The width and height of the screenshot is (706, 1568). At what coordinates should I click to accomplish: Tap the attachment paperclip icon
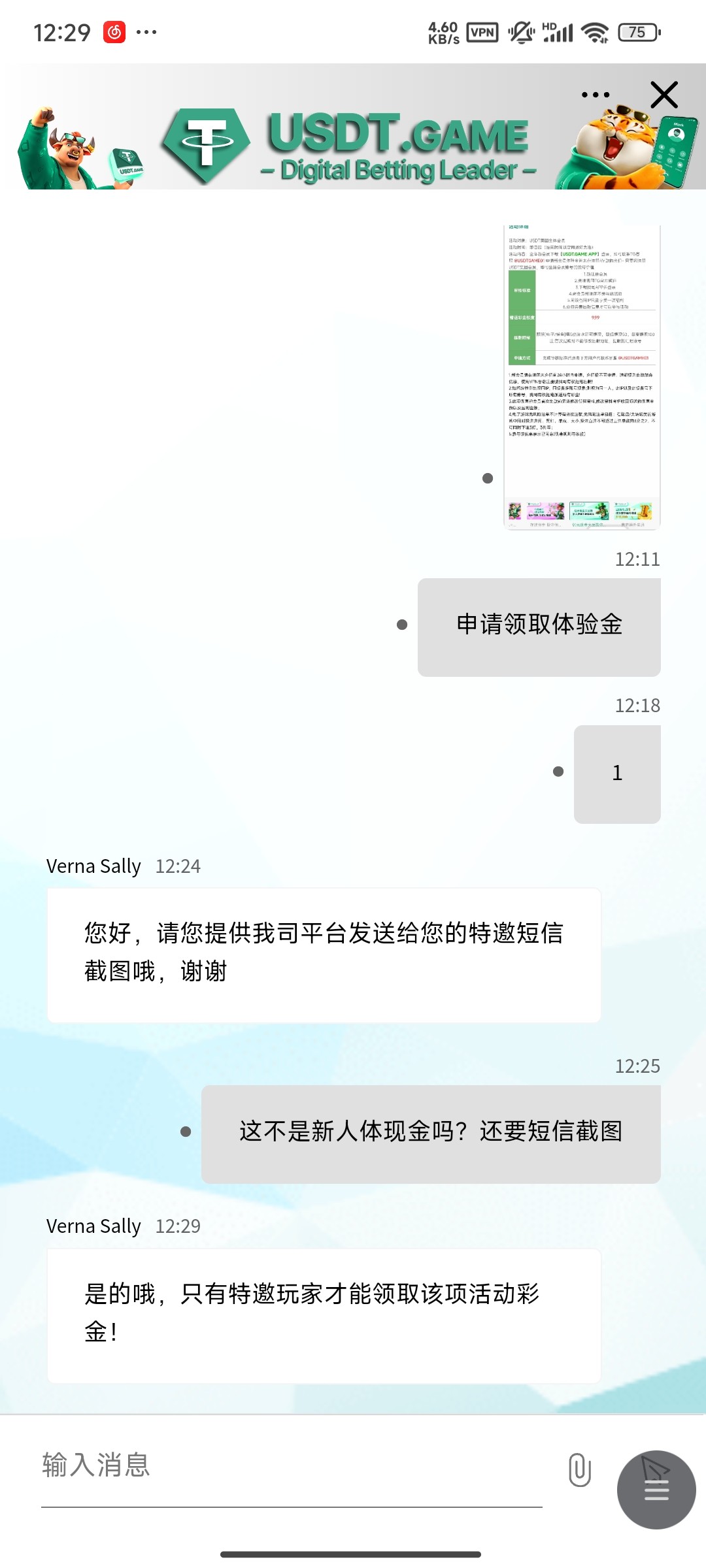pyautogui.click(x=579, y=1470)
